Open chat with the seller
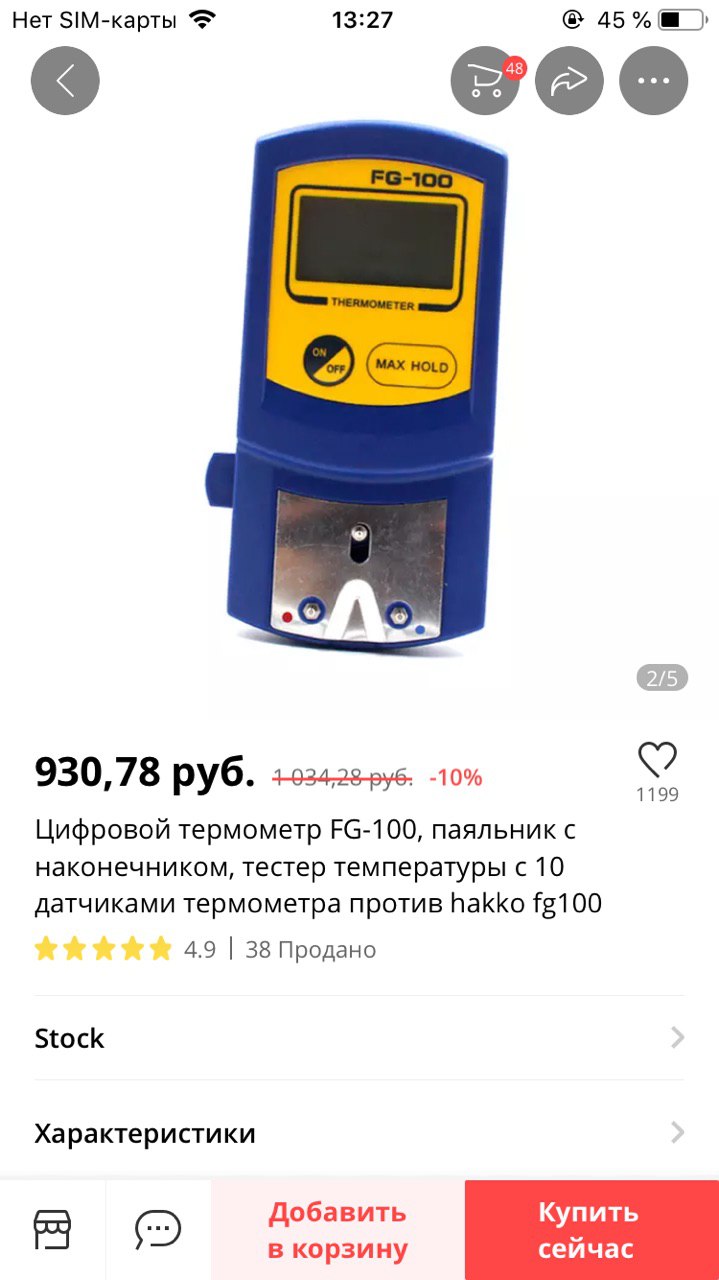 point(158,1229)
